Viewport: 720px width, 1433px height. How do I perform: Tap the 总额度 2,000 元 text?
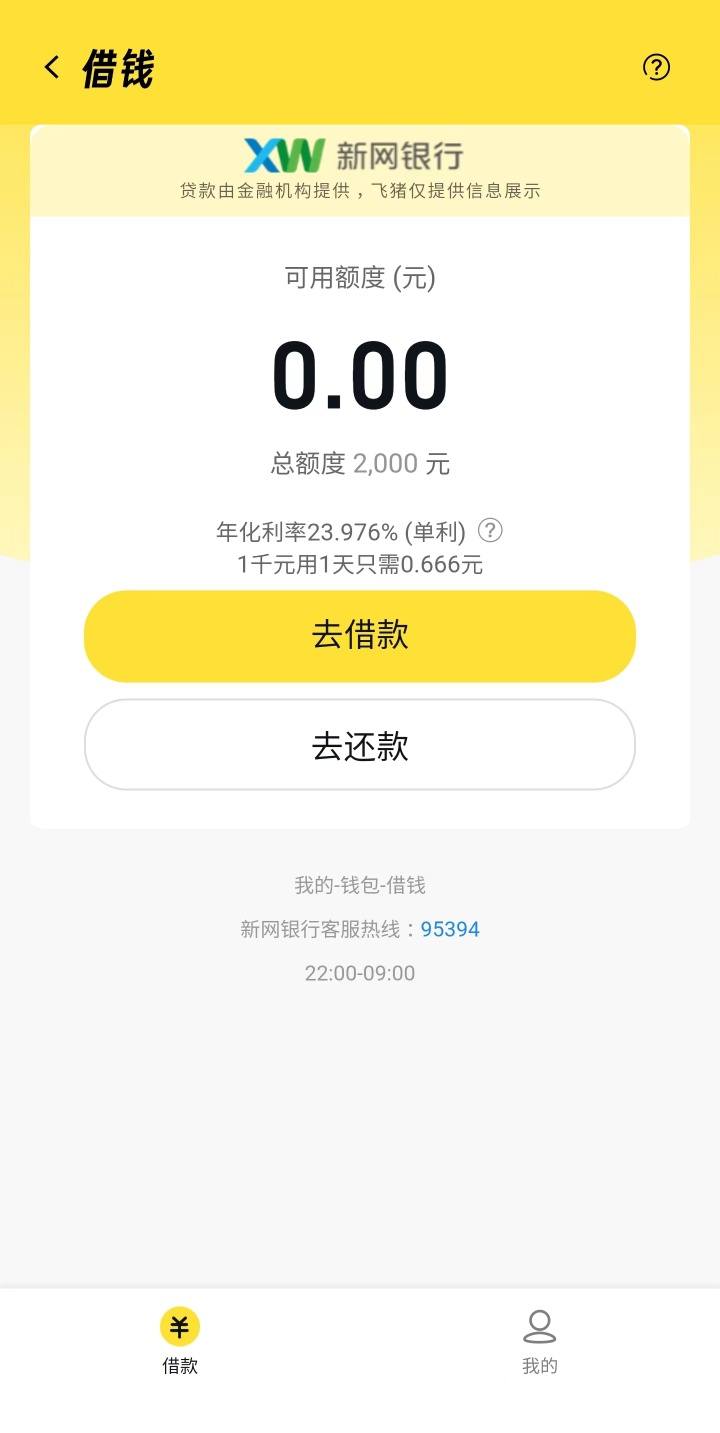tap(360, 463)
